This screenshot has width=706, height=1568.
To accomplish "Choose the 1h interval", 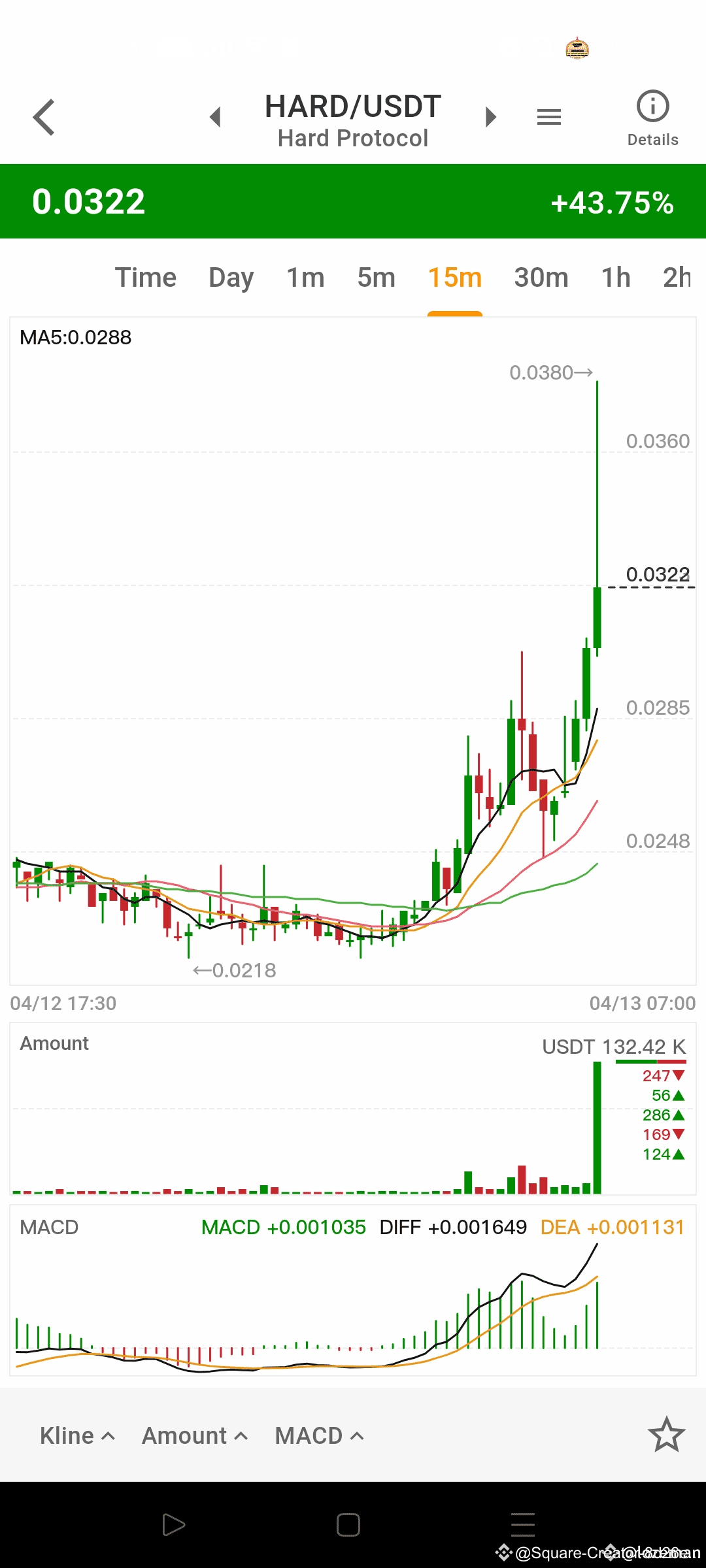I will pos(616,278).
